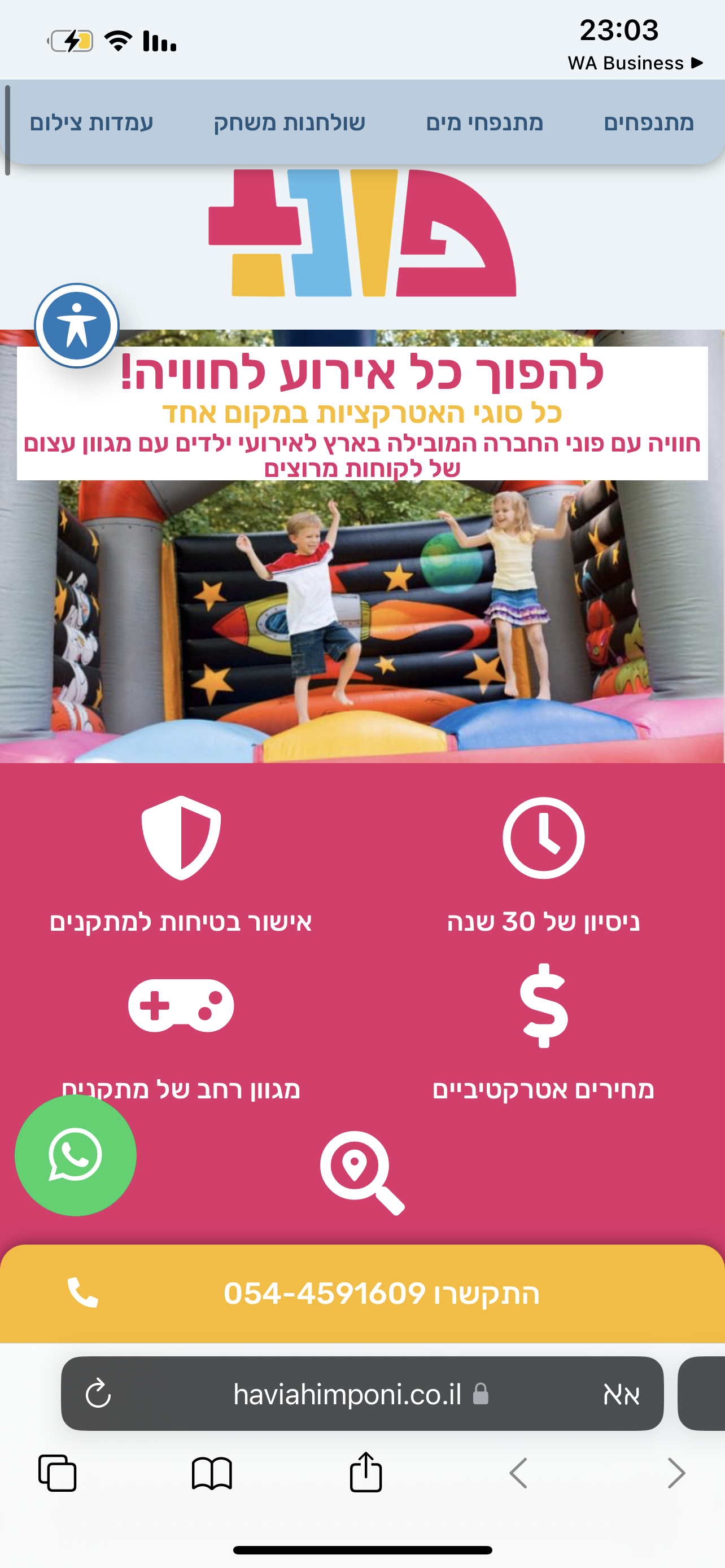
Task: Share this page from the Safari toolbar
Action: [366, 1473]
